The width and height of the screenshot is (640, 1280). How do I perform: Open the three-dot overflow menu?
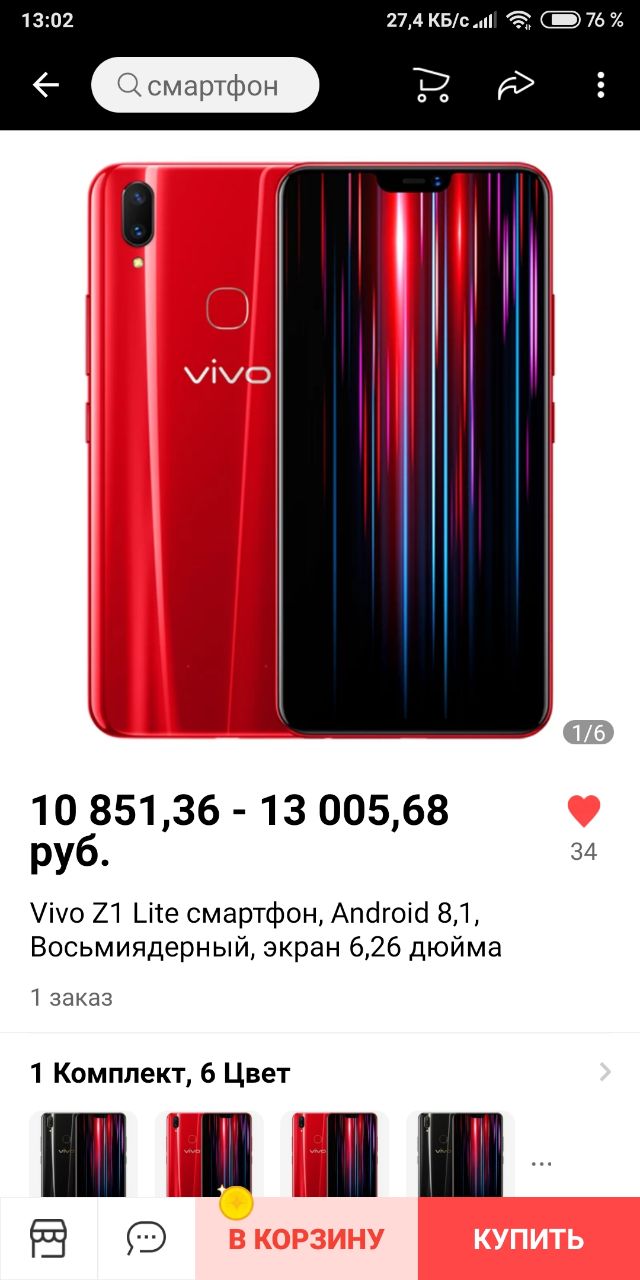[x=600, y=86]
